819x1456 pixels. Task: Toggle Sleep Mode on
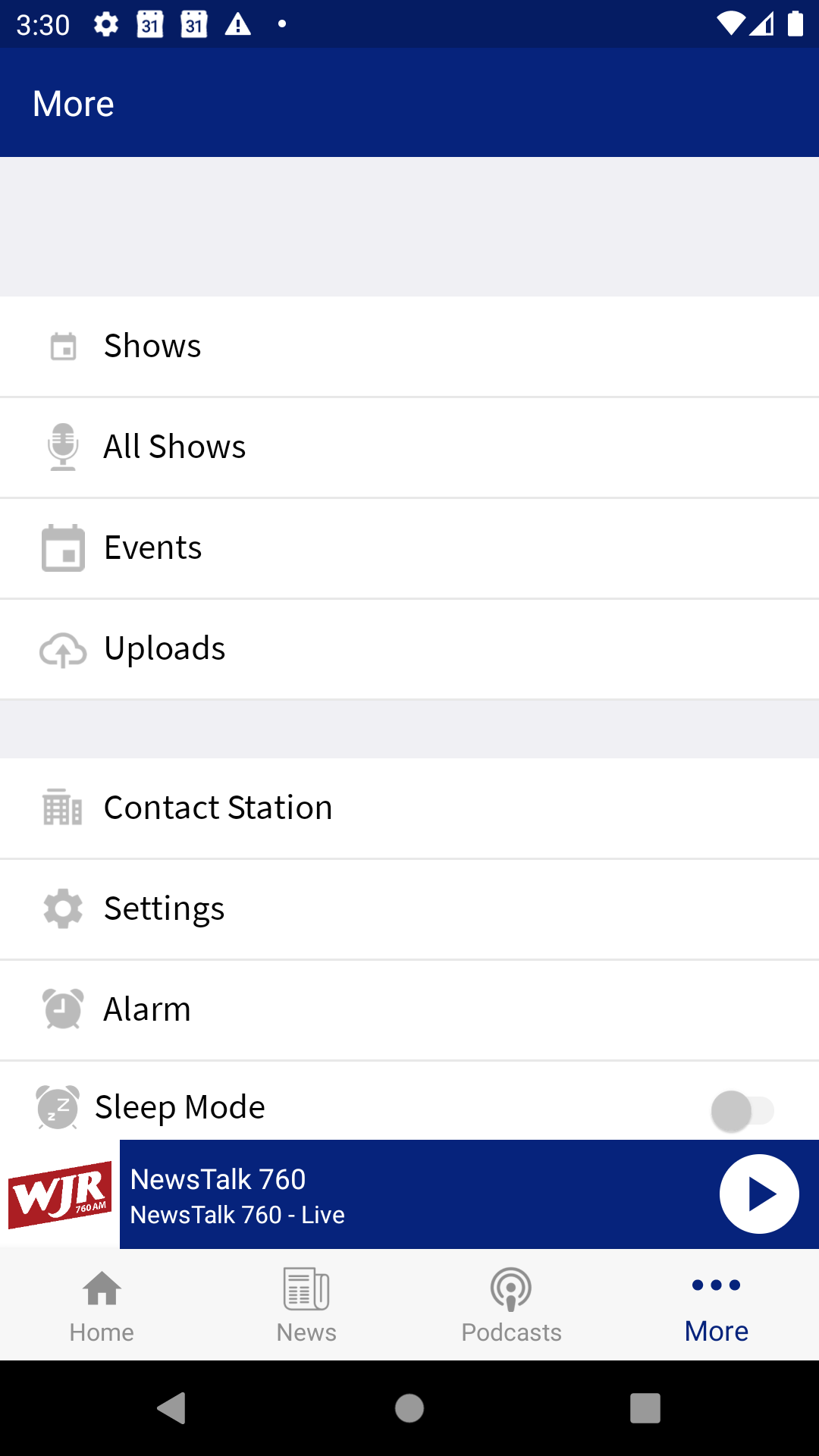click(742, 1112)
